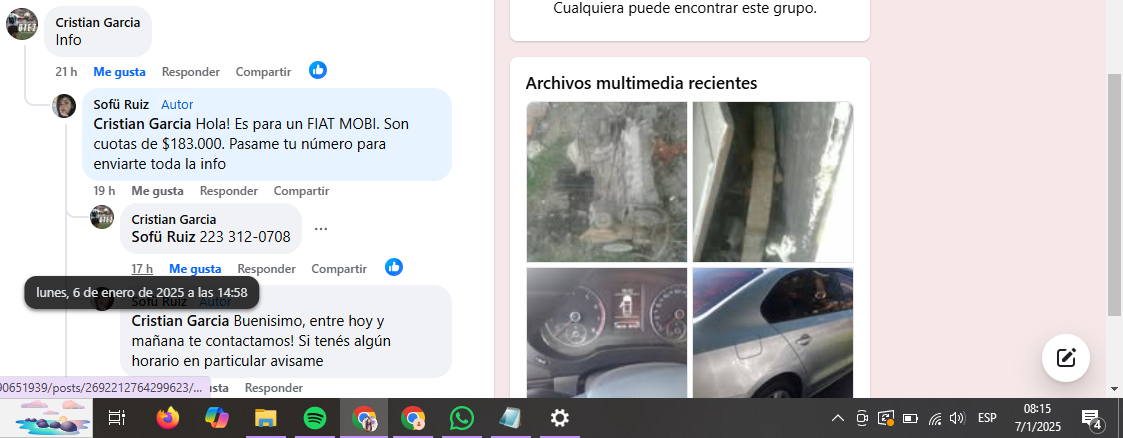Viewport: 1123px width, 438px height.
Task: Like Cristian Garcia's "Info" comment
Action: (x=119, y=72)
